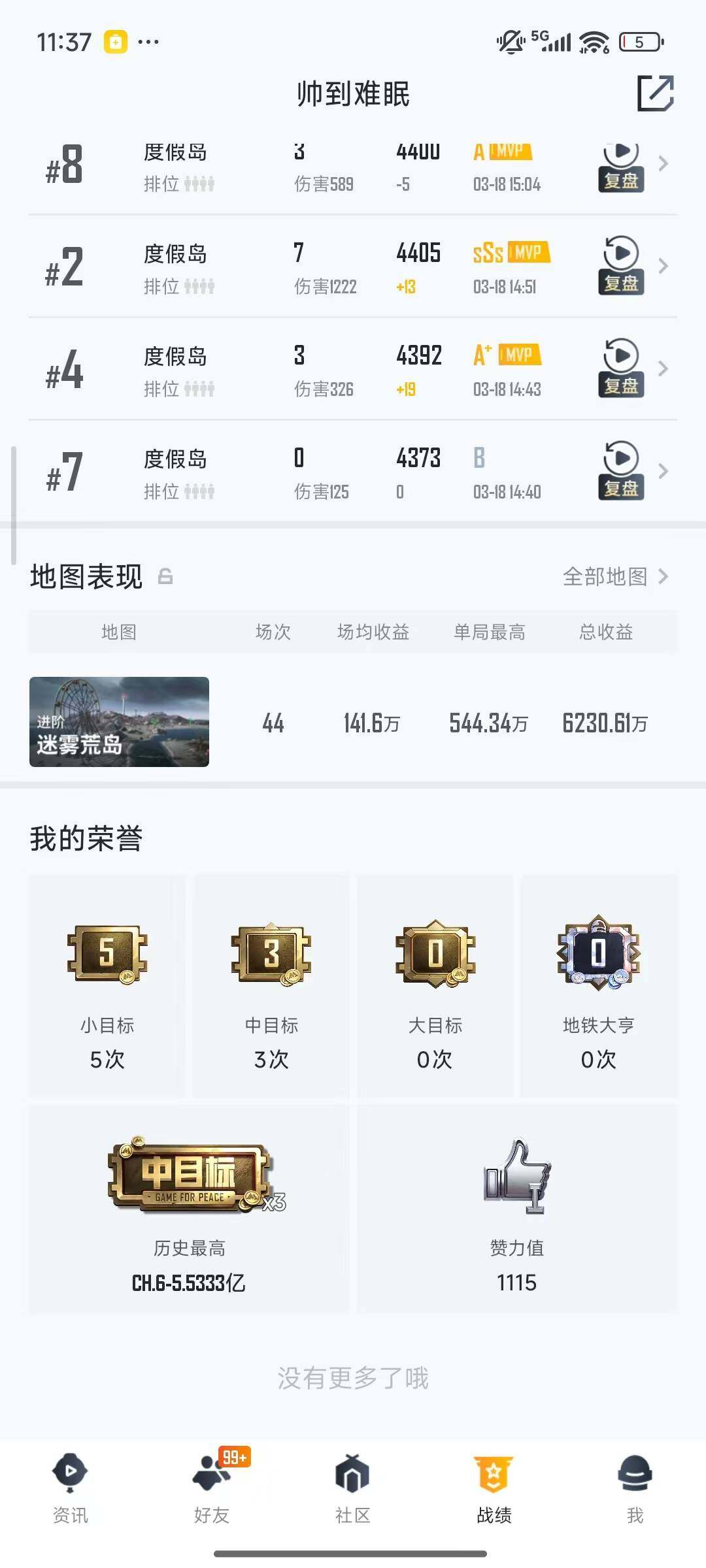Screen dimensions: 706x1568
Task: Tap the battery indicator in the status bar
Action: [x=639, y=43]
